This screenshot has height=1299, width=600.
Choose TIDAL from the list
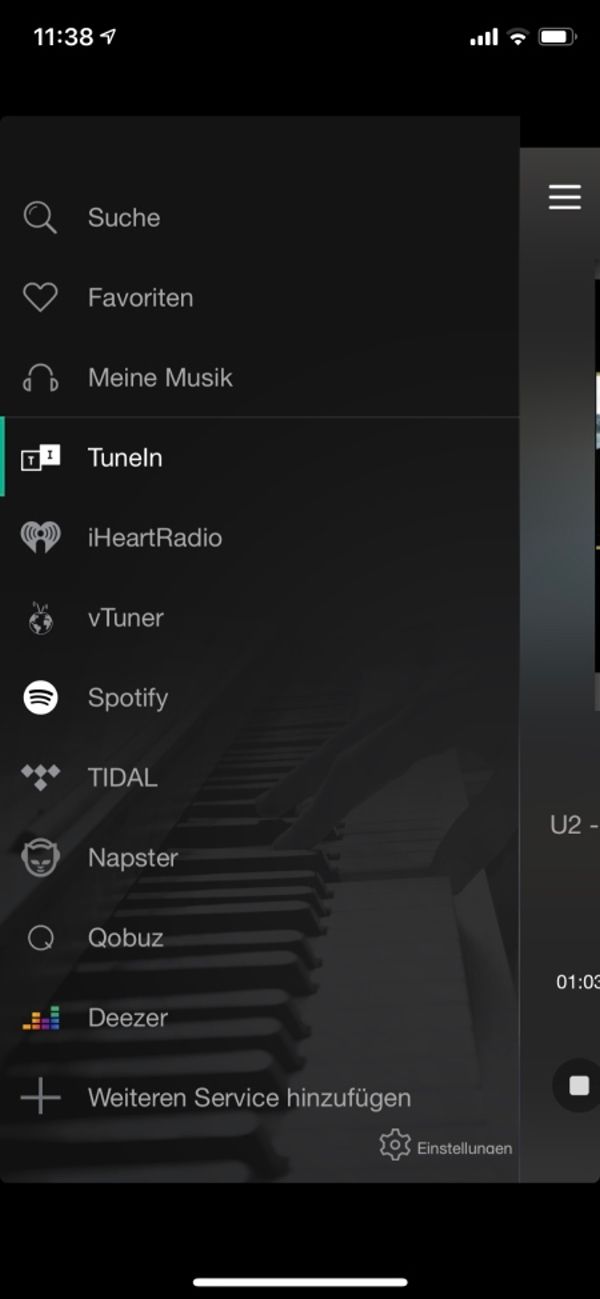point(122,777)
